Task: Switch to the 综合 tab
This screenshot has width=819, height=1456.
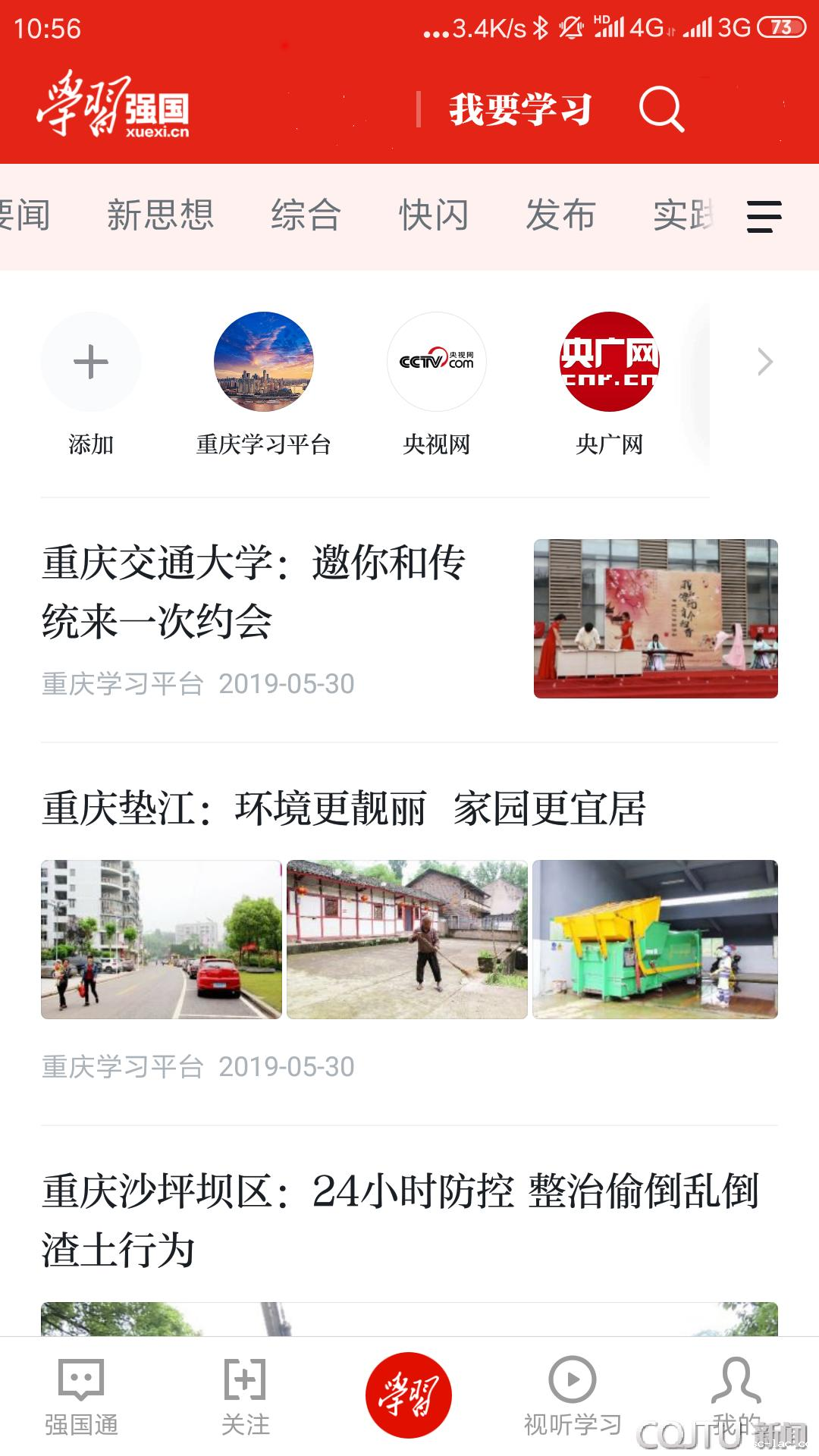Action: pos(306,215)
